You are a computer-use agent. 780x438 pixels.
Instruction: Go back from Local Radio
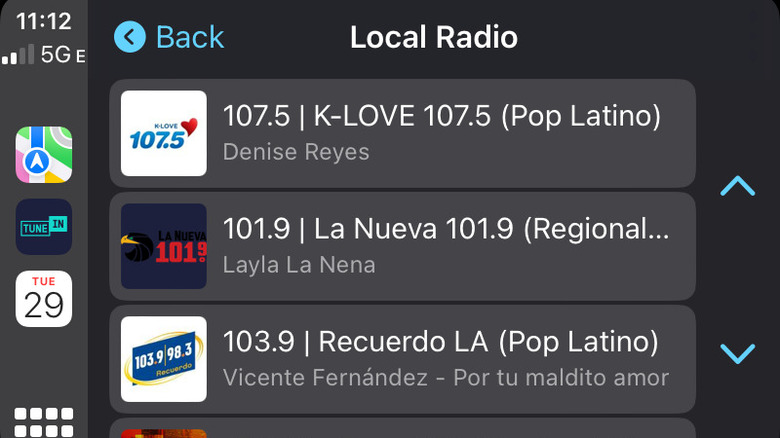click(x=169, y=38)
